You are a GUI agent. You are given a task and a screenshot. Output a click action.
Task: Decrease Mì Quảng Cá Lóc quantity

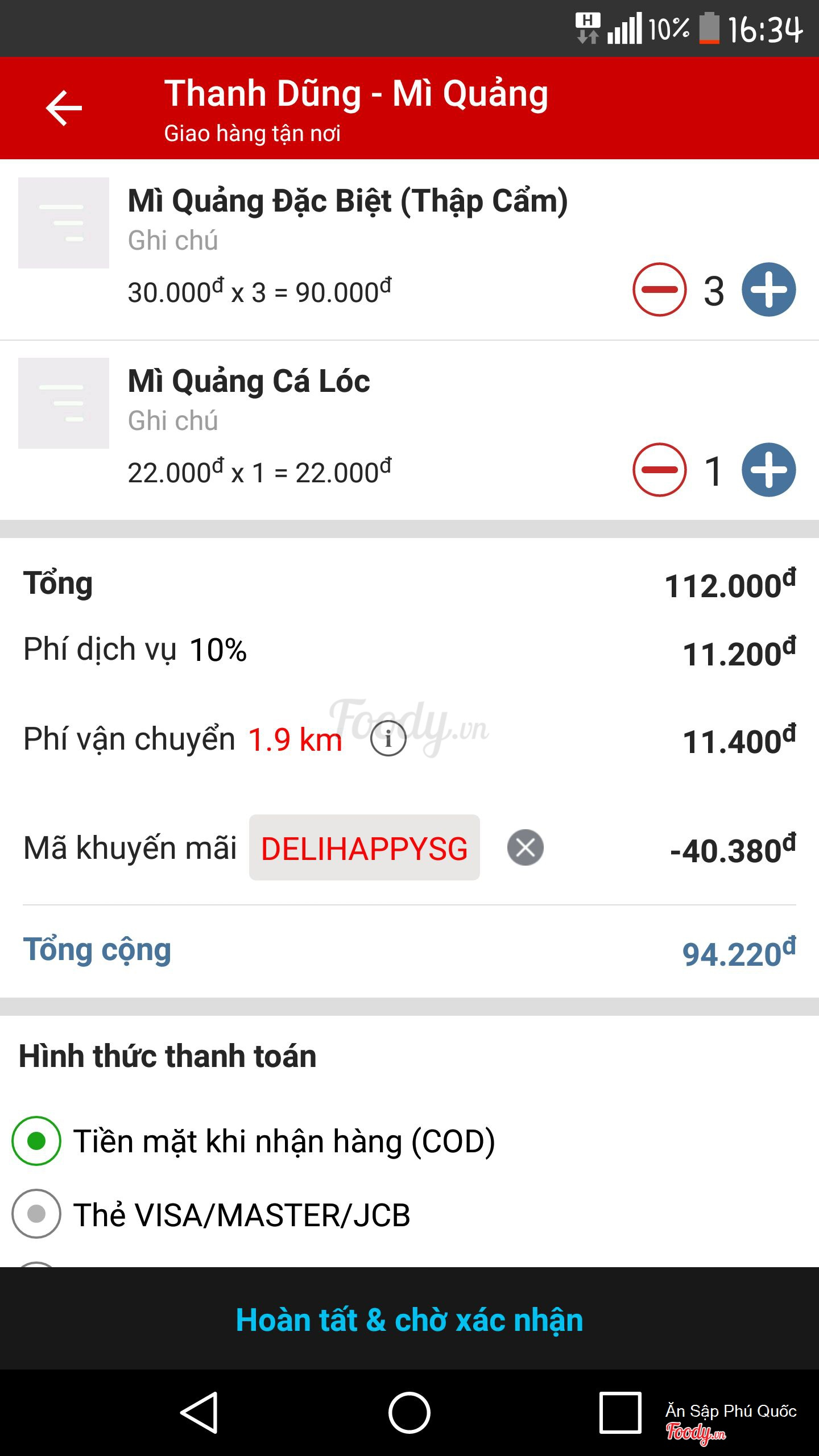coord(659,470)
